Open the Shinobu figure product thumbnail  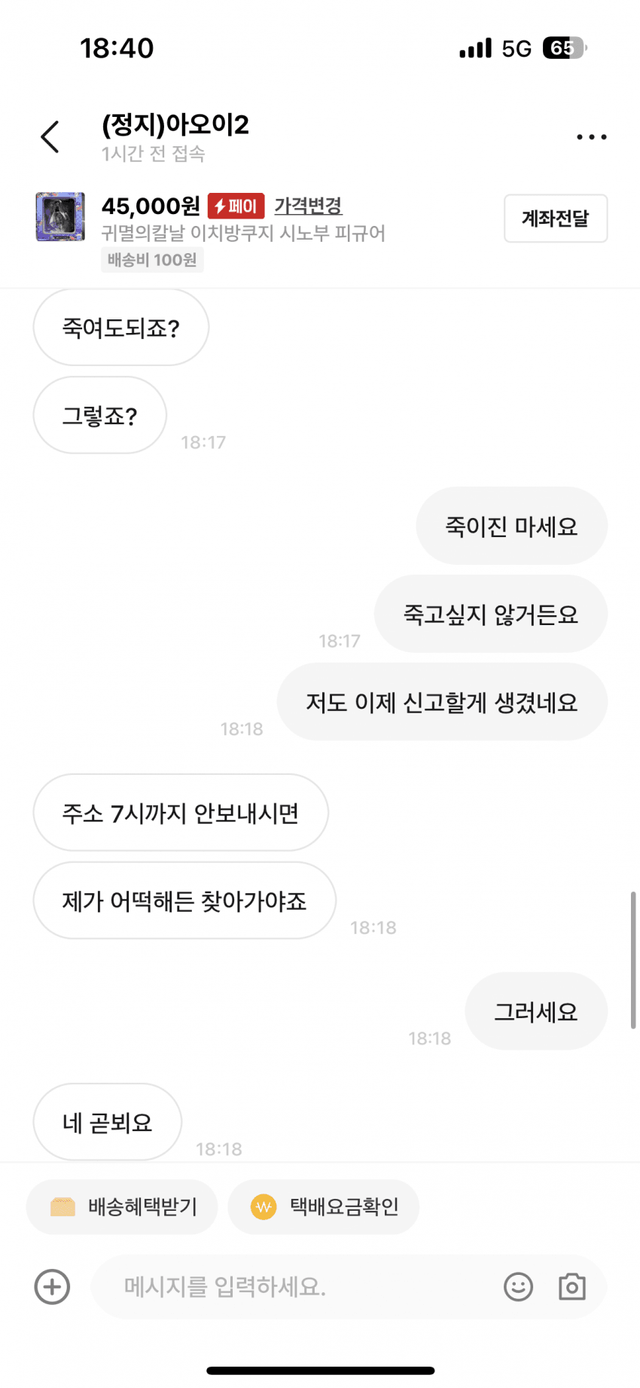point(60,218)
